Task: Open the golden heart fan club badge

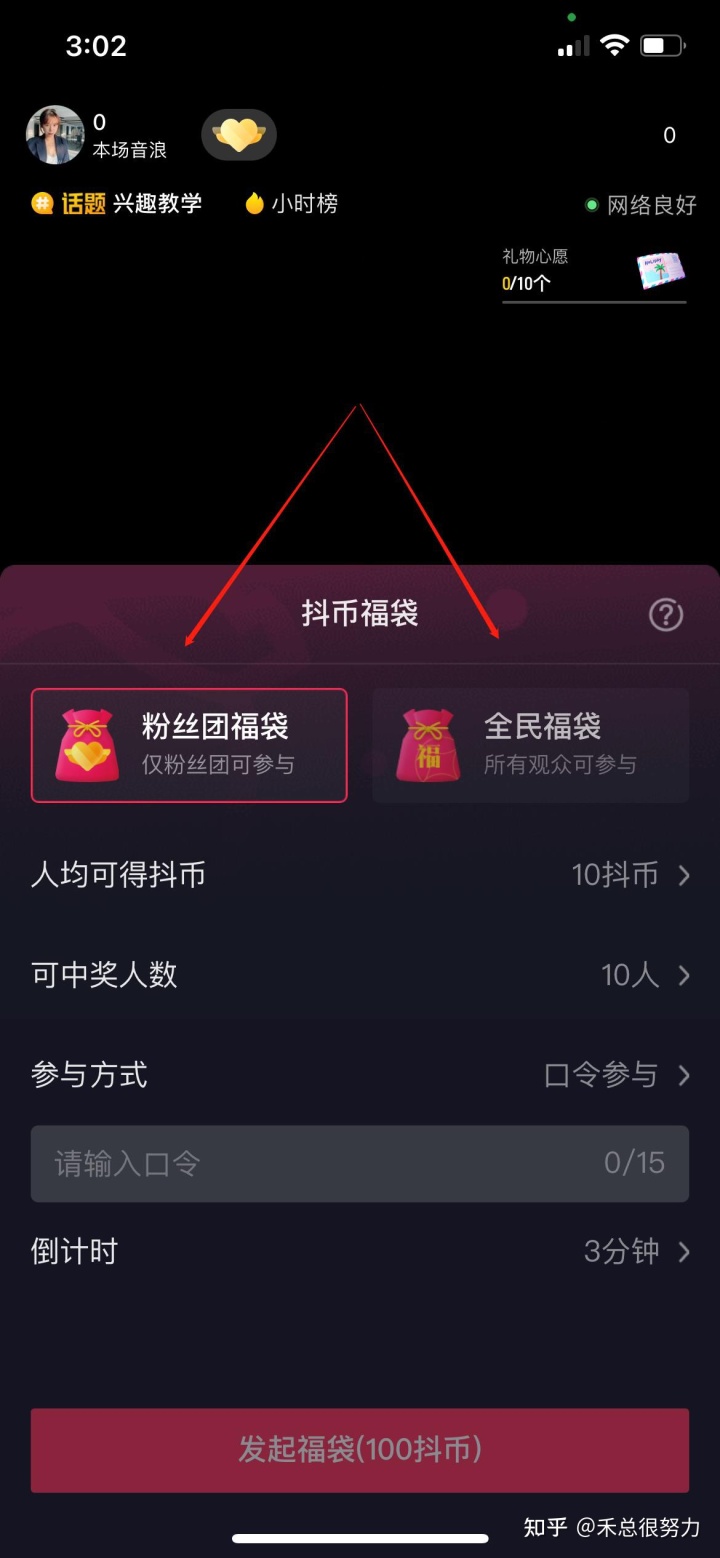Action: tap(239, 135)
